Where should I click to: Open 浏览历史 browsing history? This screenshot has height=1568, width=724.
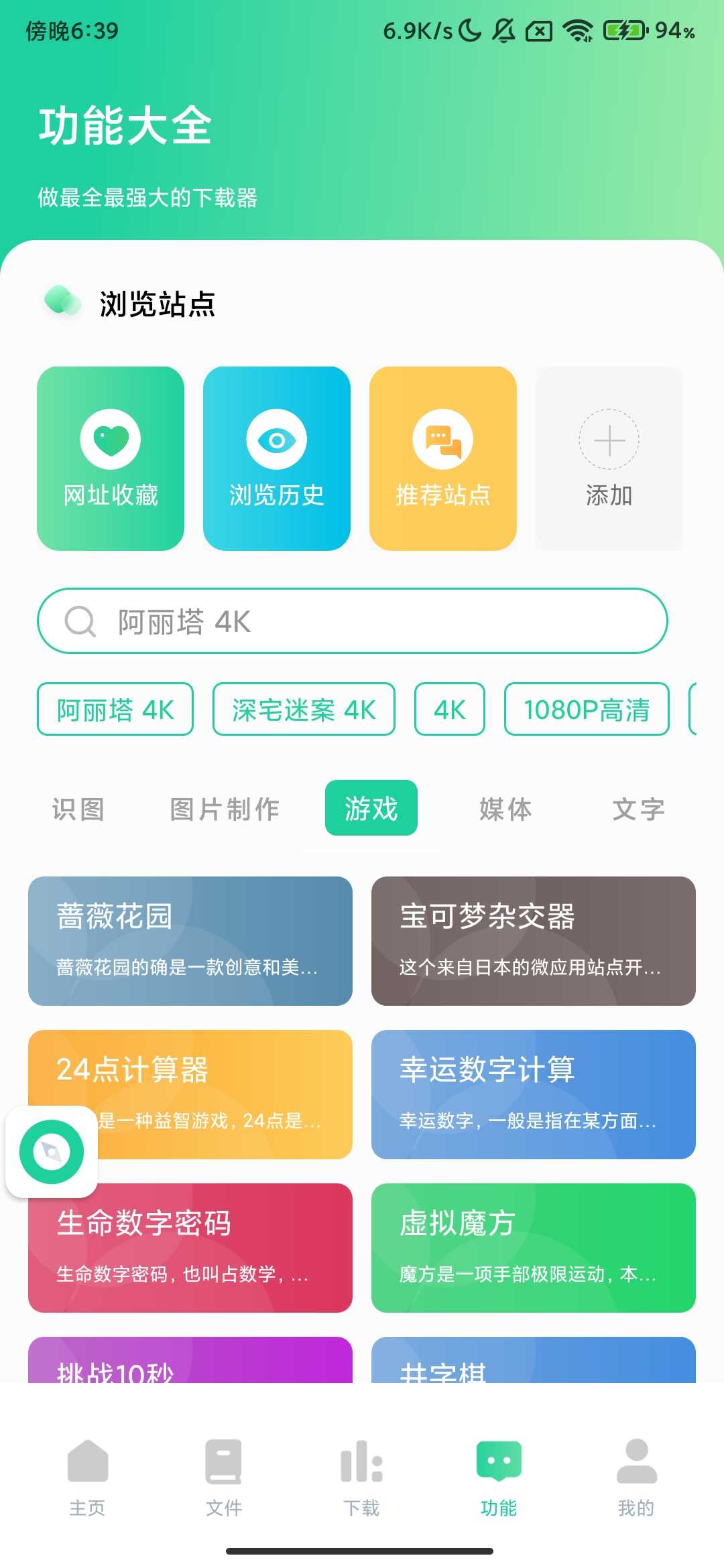pyautogui.click(x=276, y=458)
